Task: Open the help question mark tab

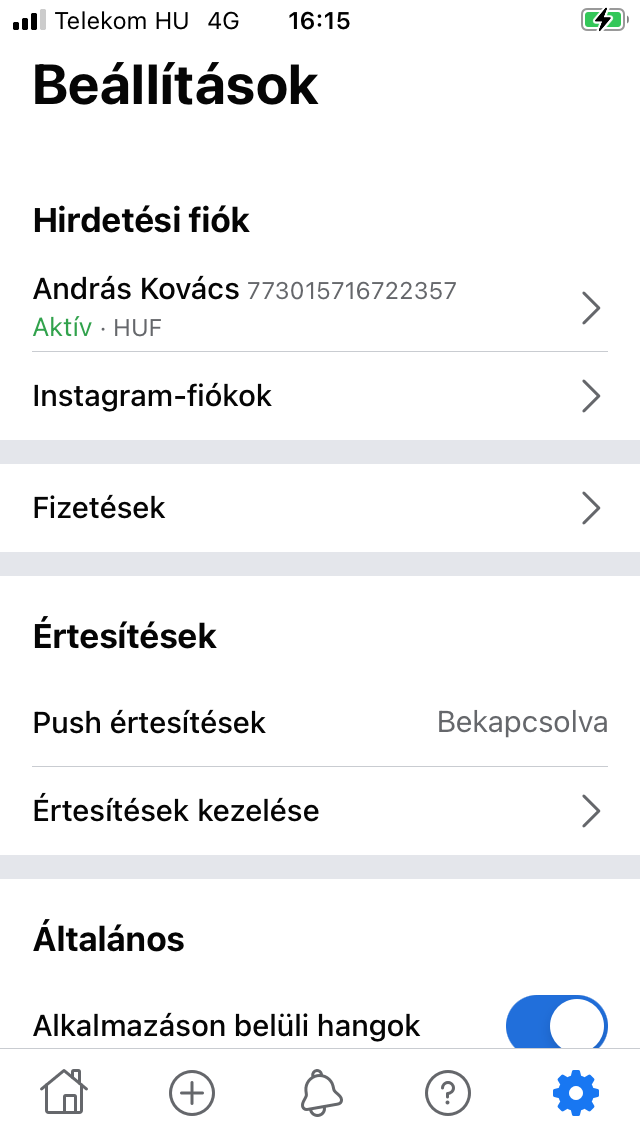Action: 448,1091
